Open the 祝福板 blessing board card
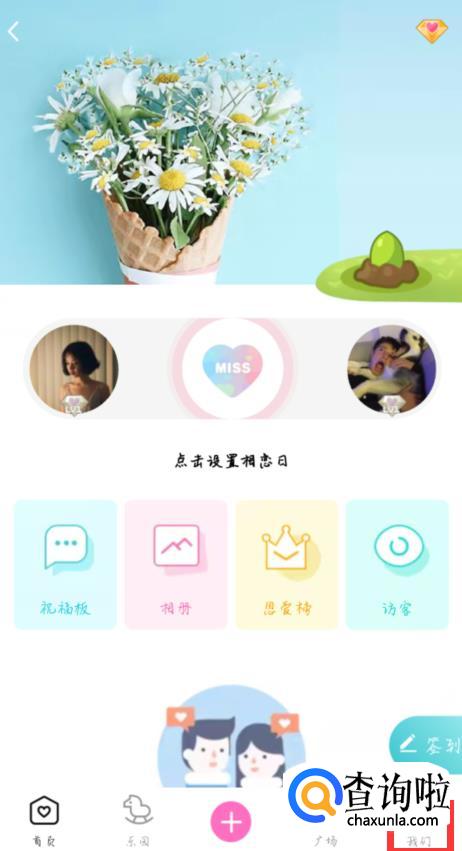Image resolution: width=462 pixels, height=851 pixels. click(x=65, y=565)
